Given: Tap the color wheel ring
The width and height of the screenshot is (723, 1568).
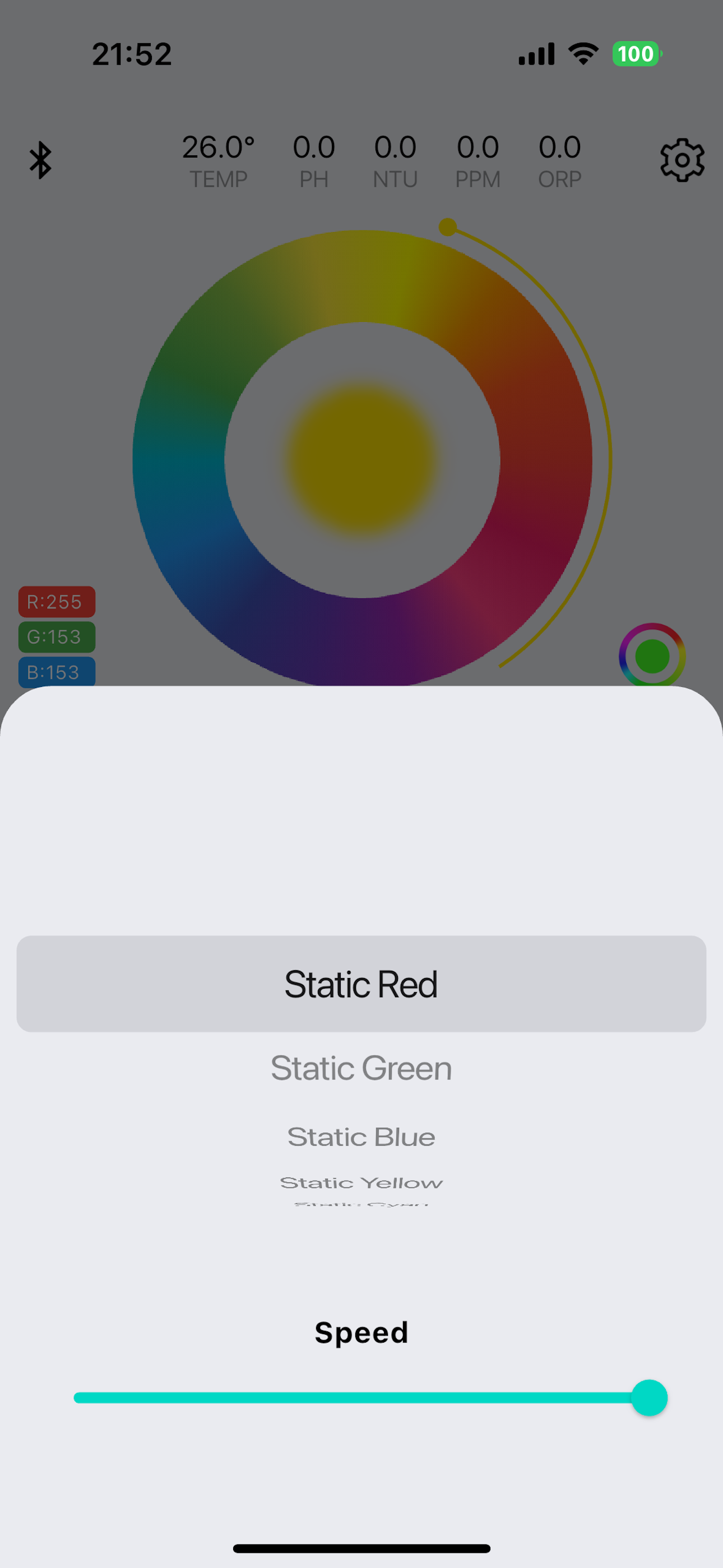Looking at the screenshot, I should (179, 460).
